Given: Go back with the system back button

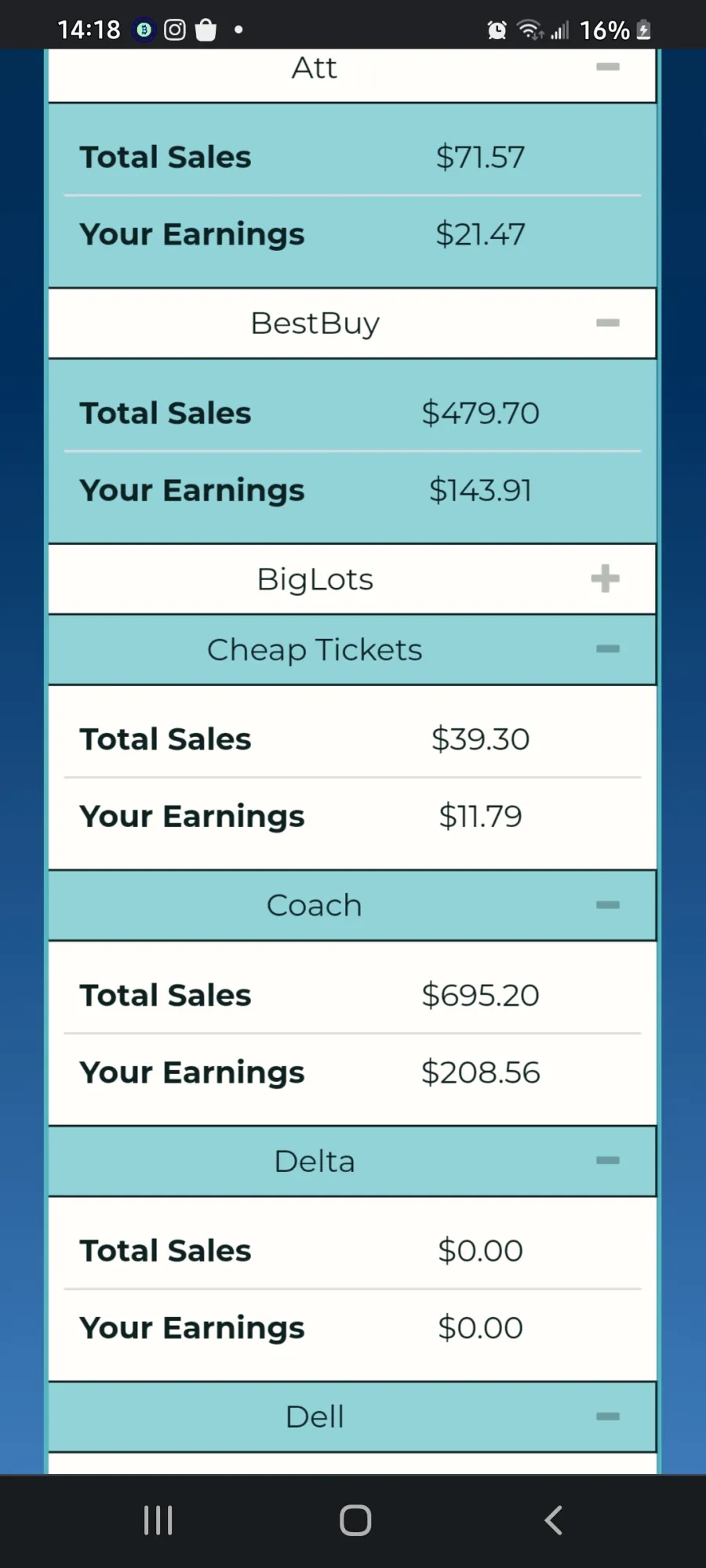Looking at the screenshot, I should (x=553, y=1520).
